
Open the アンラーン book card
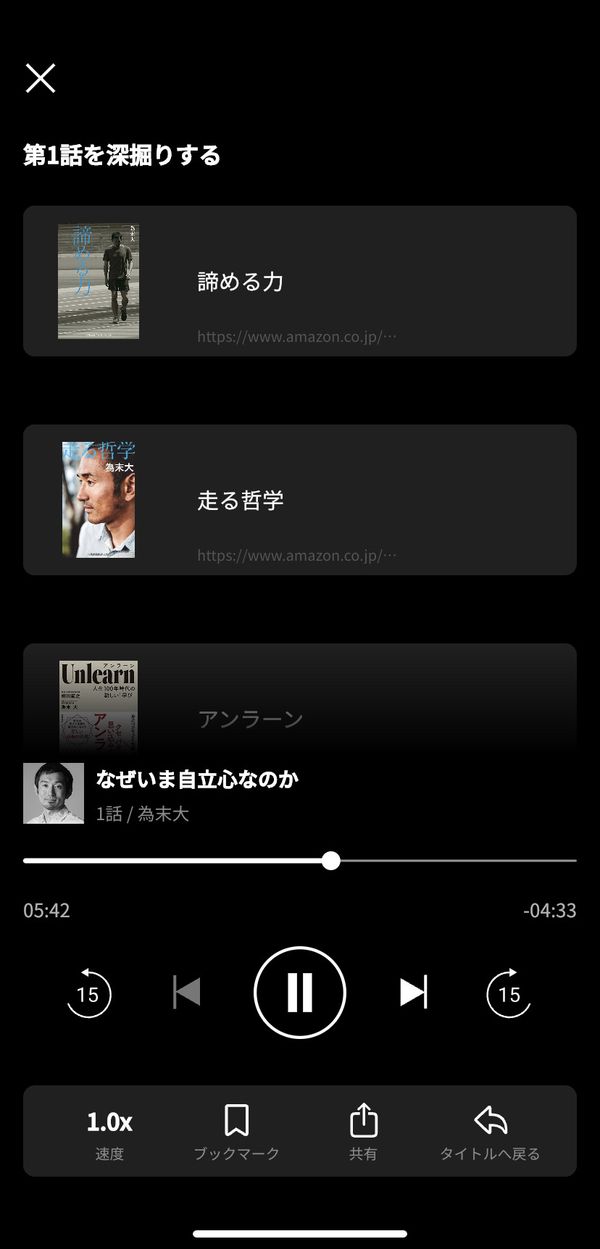point(300,700)
